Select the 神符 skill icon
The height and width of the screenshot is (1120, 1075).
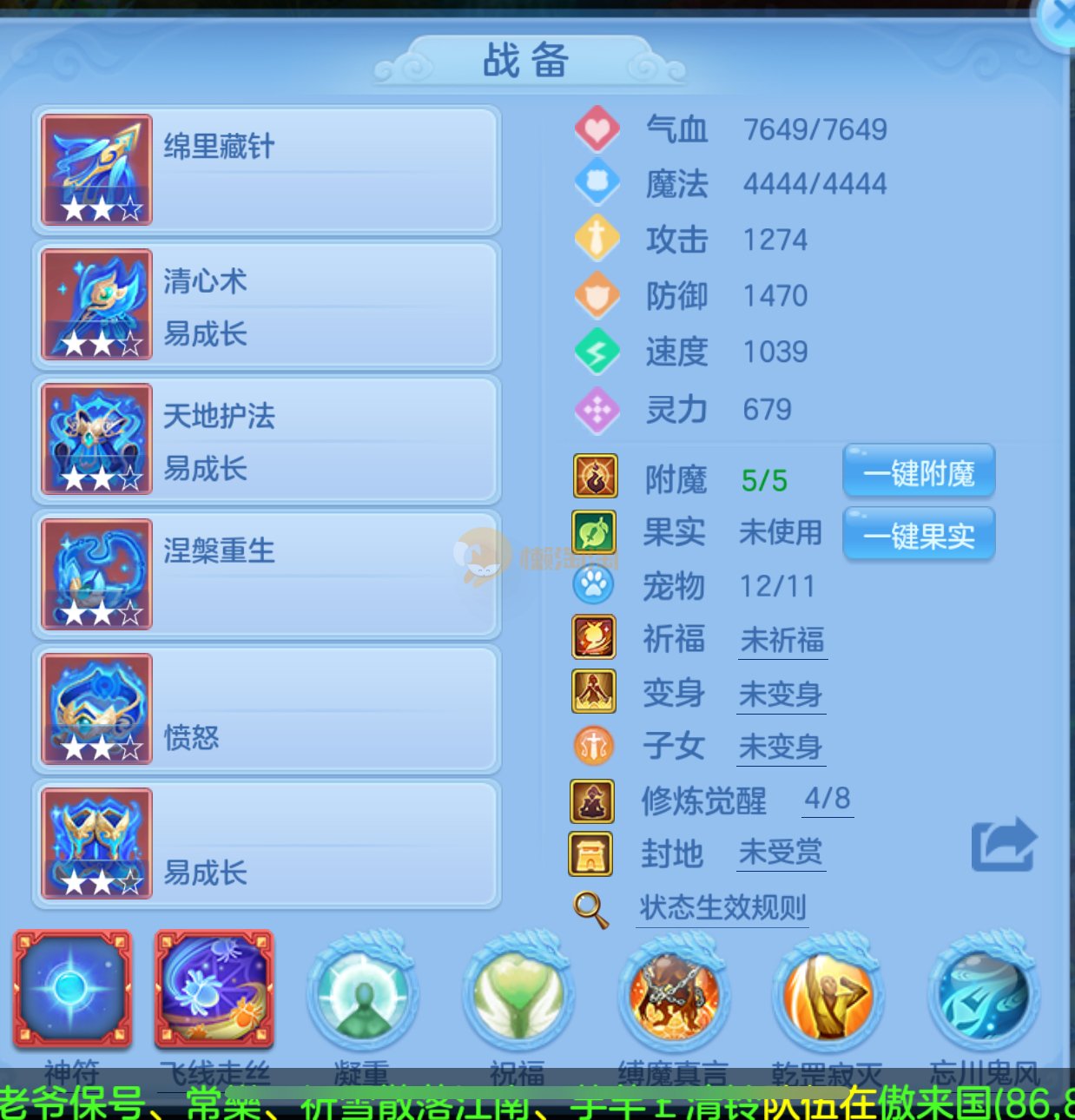[72, 989]
